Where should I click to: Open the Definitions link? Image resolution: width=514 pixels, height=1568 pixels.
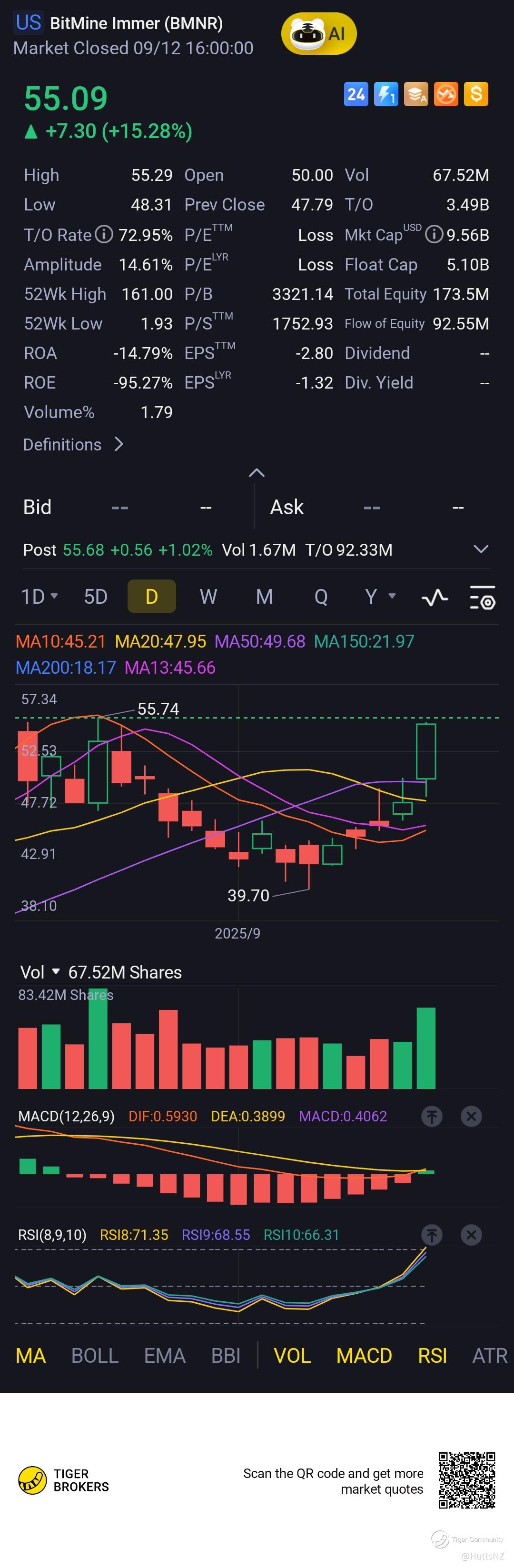click(x=73, y=444)
